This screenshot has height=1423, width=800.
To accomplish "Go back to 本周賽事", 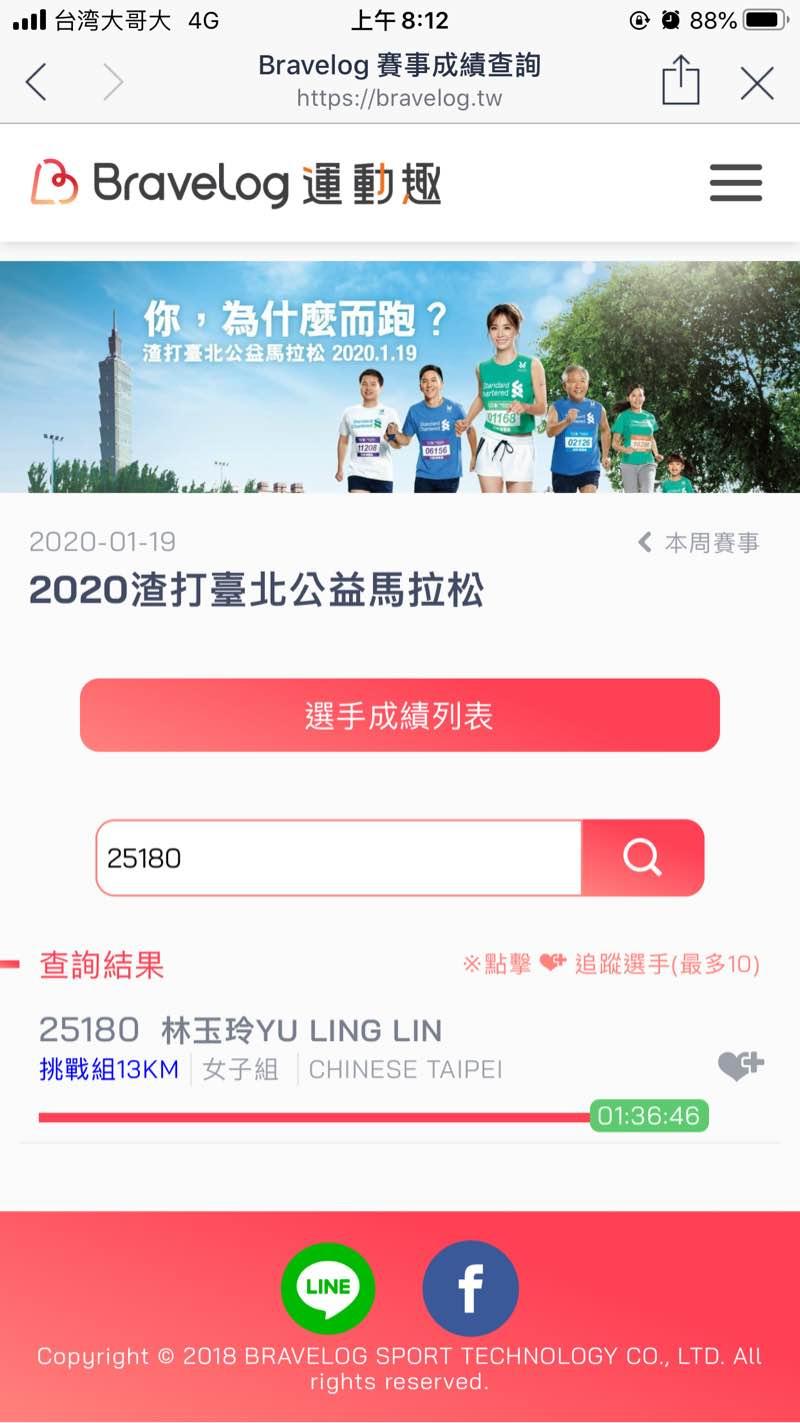I will (x=699, y=543).
